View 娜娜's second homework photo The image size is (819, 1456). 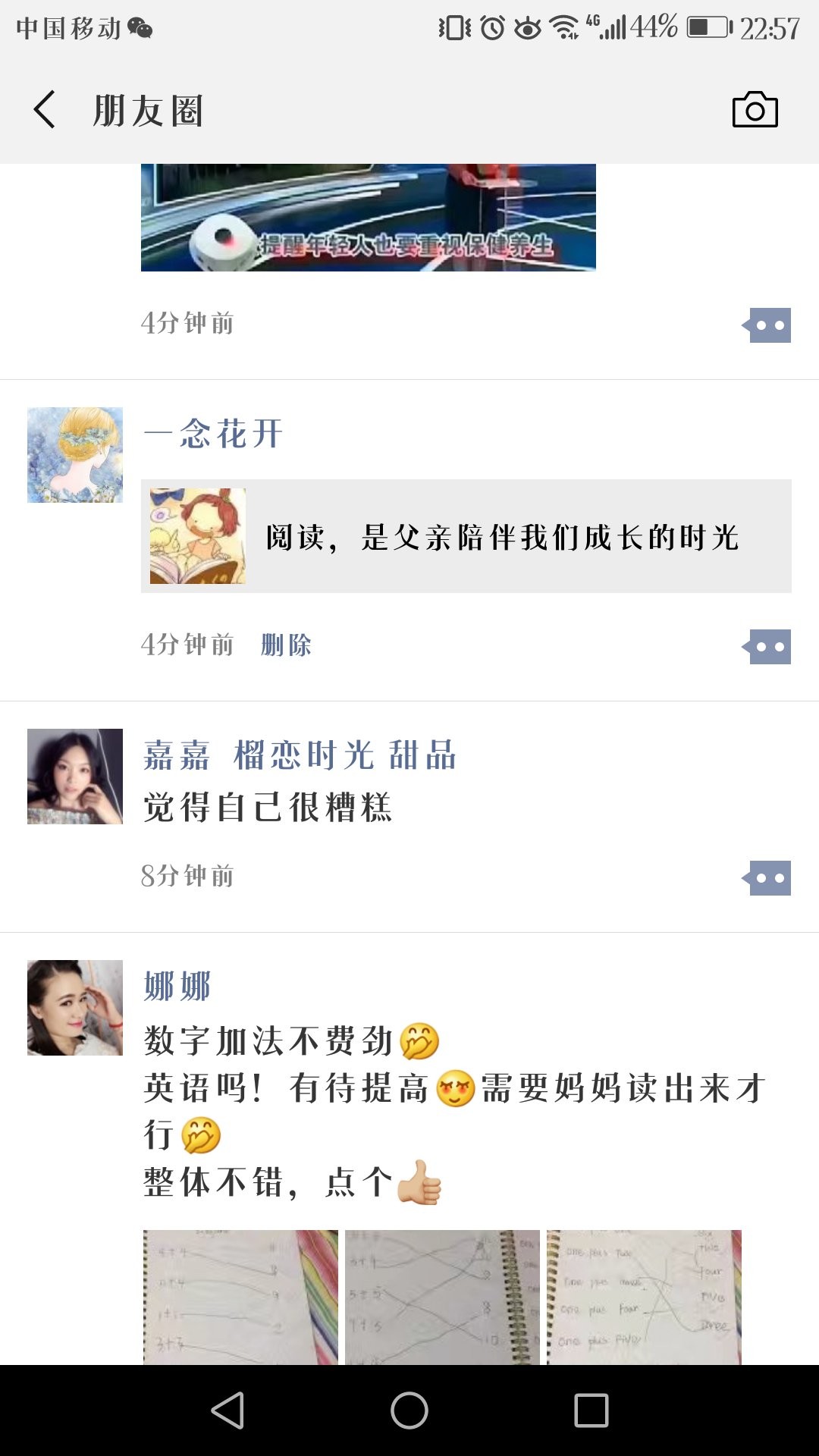click(442, 1297)
